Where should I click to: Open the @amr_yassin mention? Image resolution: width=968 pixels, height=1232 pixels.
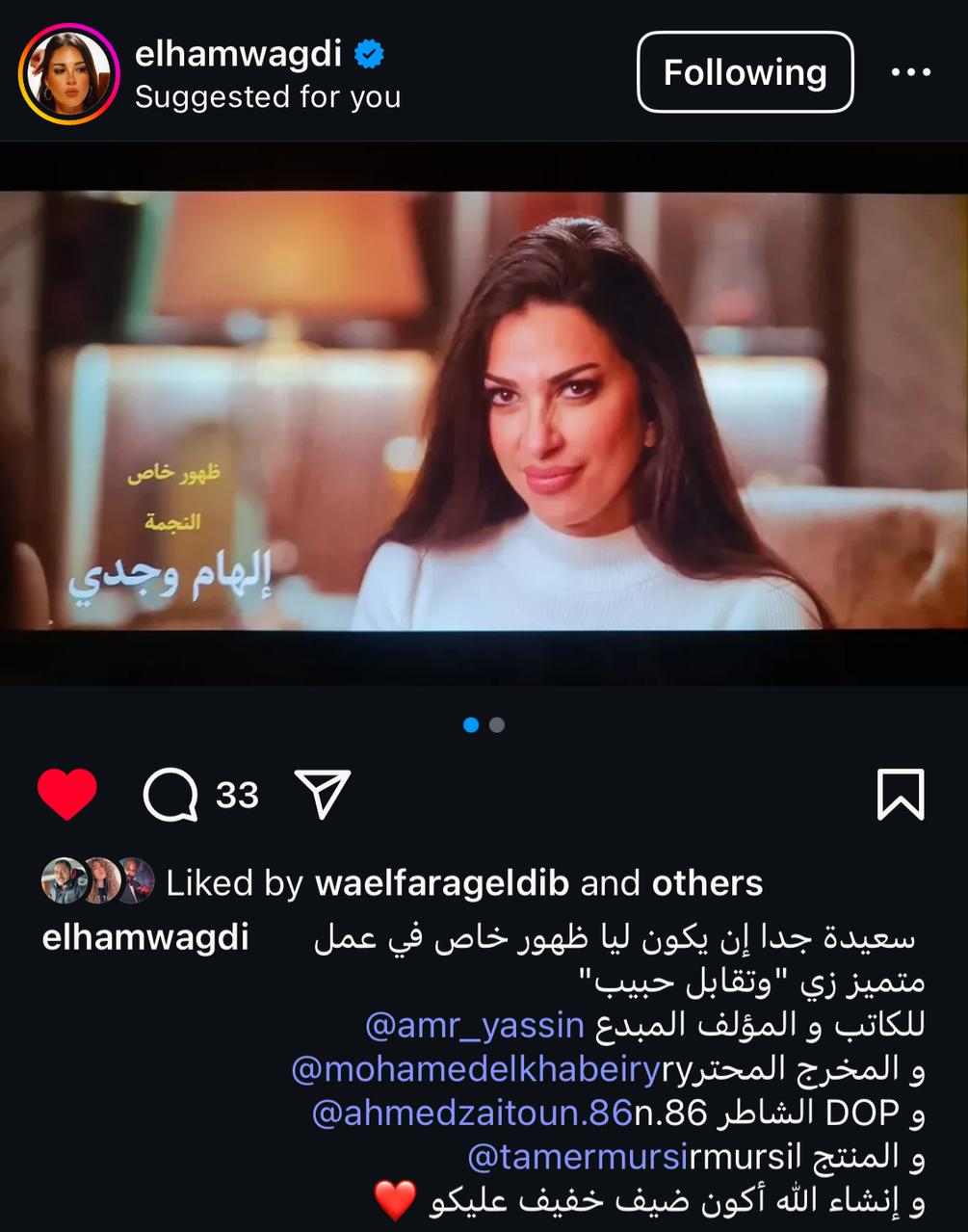[475, 1025]
